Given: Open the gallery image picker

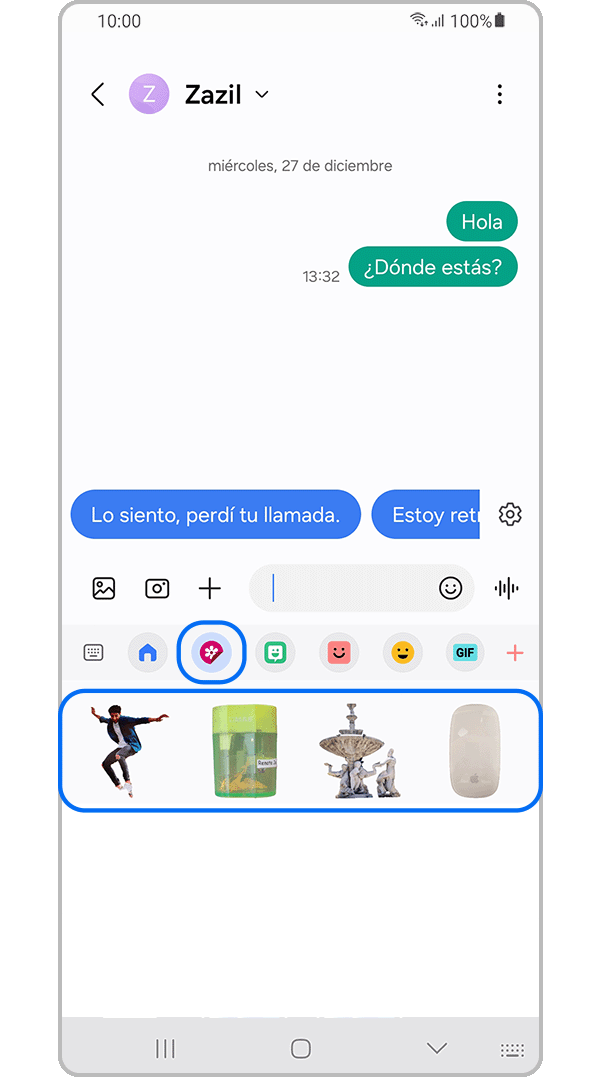Looking at the screenshot, I should point(104,588).
